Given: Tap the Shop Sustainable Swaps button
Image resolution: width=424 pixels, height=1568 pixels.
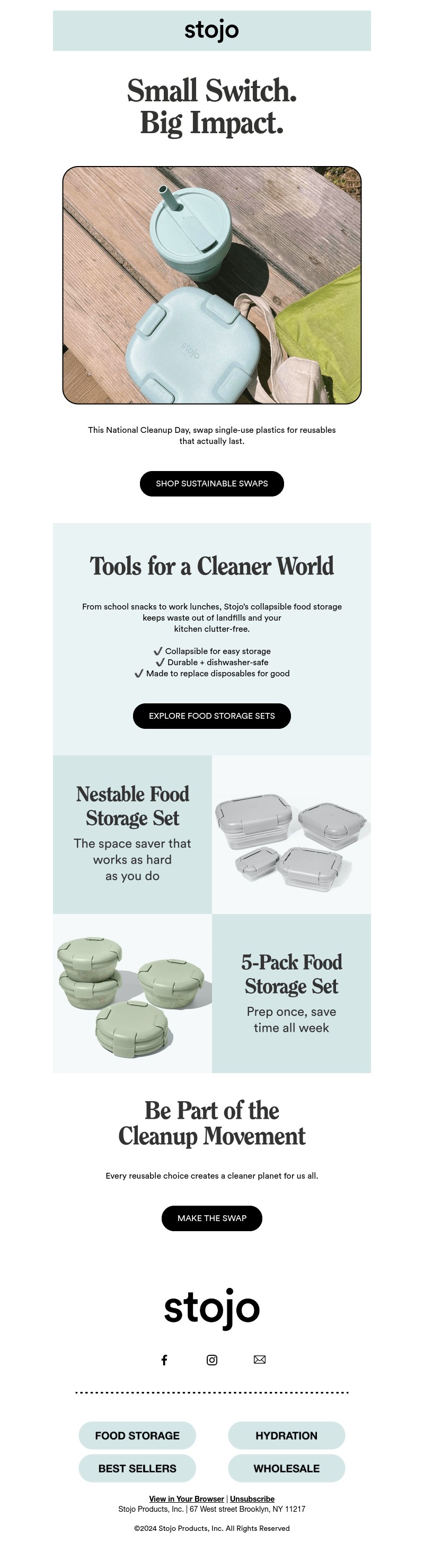Looking at the screenshot, I should click(x=211, y=483).
